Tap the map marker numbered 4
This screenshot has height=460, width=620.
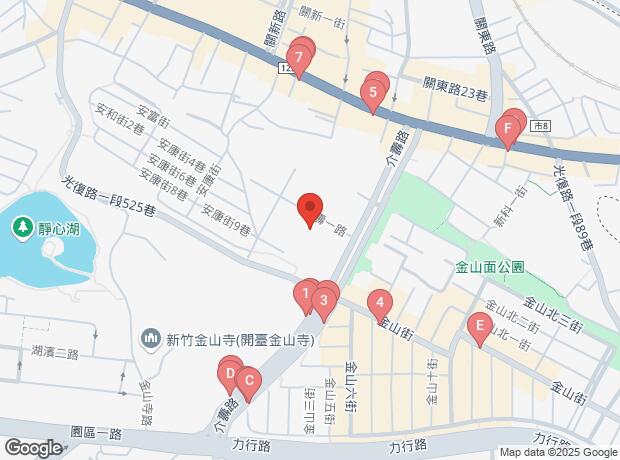(379, 301)
